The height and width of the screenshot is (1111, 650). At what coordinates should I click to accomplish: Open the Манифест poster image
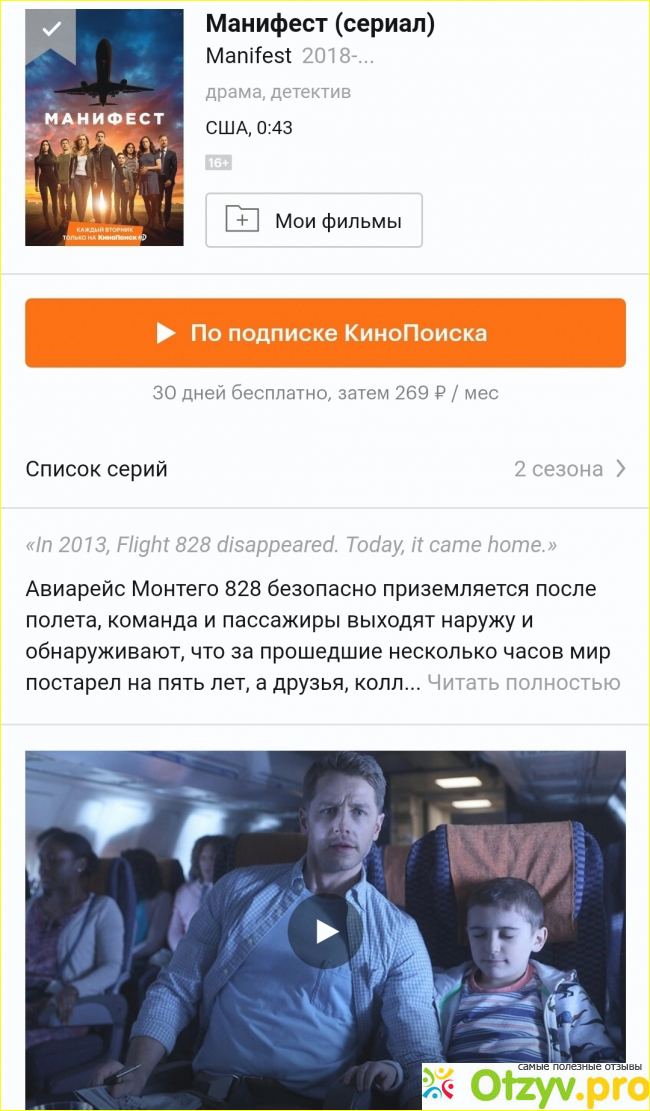pyautogui.click(x=104, y=128)
